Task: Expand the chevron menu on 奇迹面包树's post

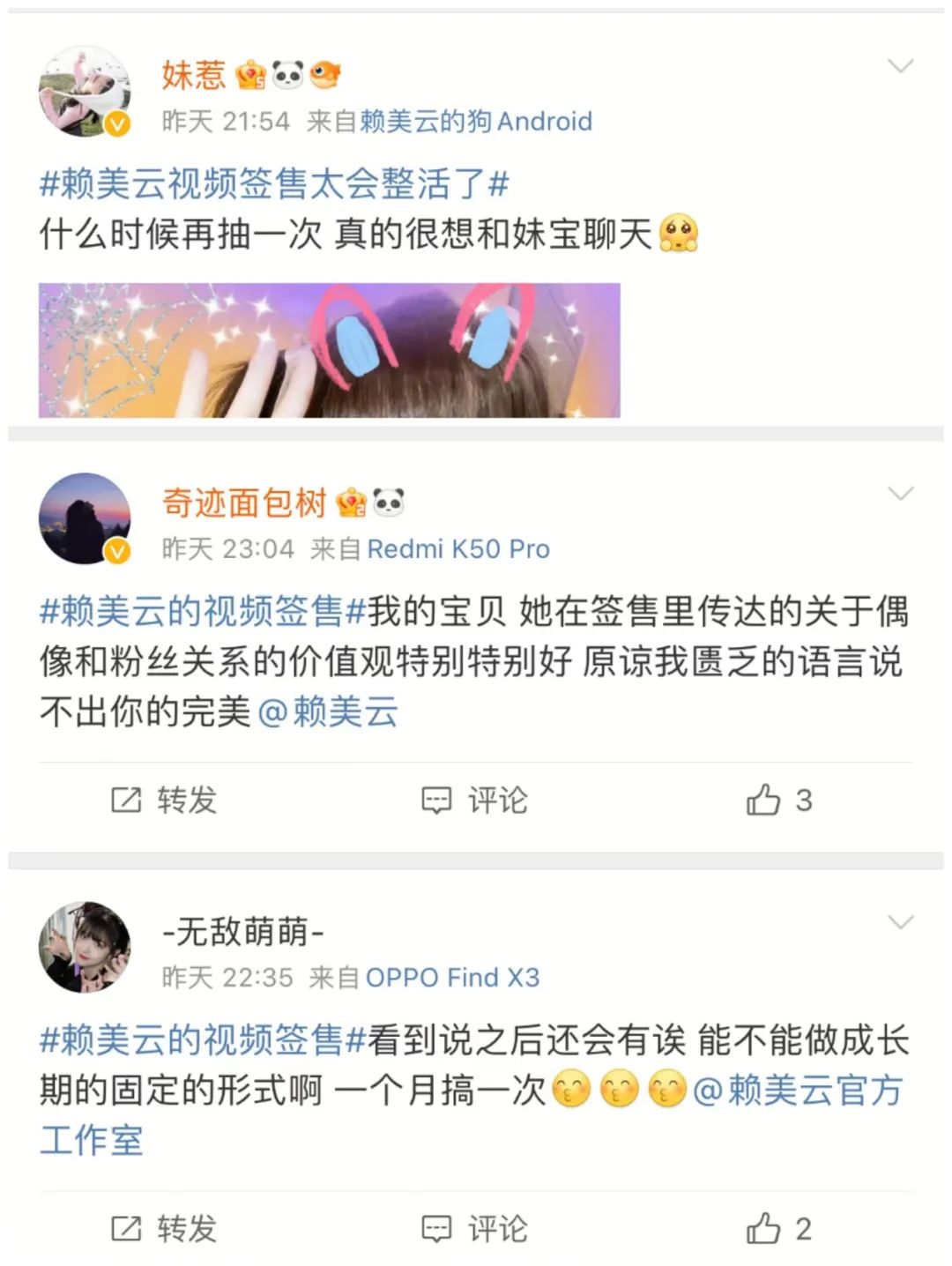Action: point(900,494)
